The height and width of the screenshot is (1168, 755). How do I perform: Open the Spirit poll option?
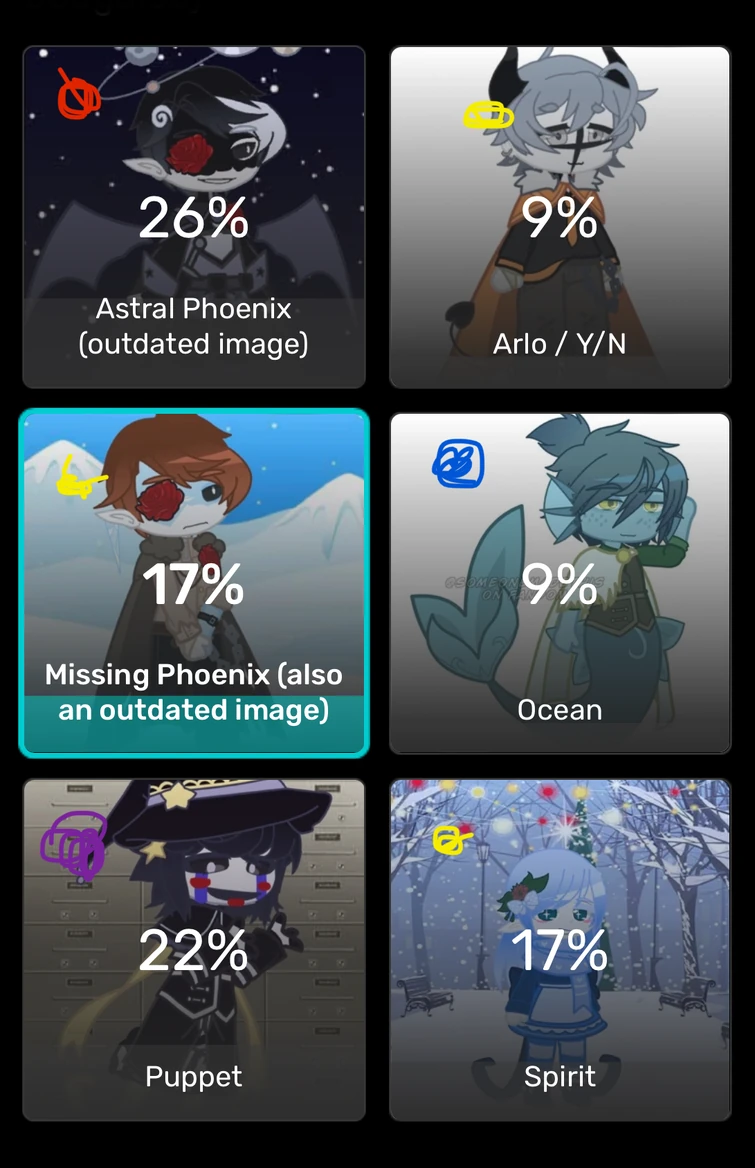[x=559, y=950]
